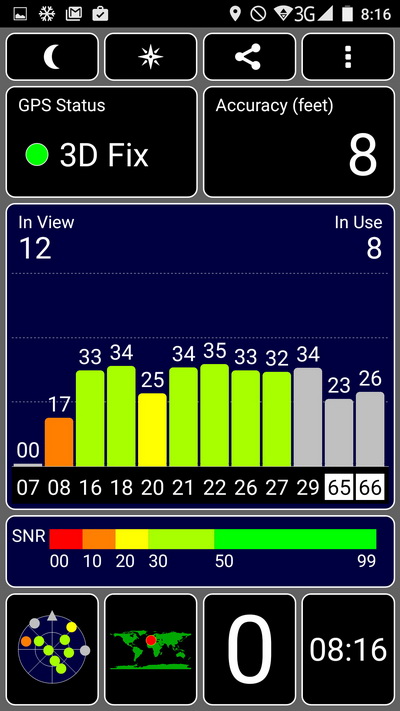Tap the large 0 speed tile
This screenshot has width=400, height=711.
(249, 649)
